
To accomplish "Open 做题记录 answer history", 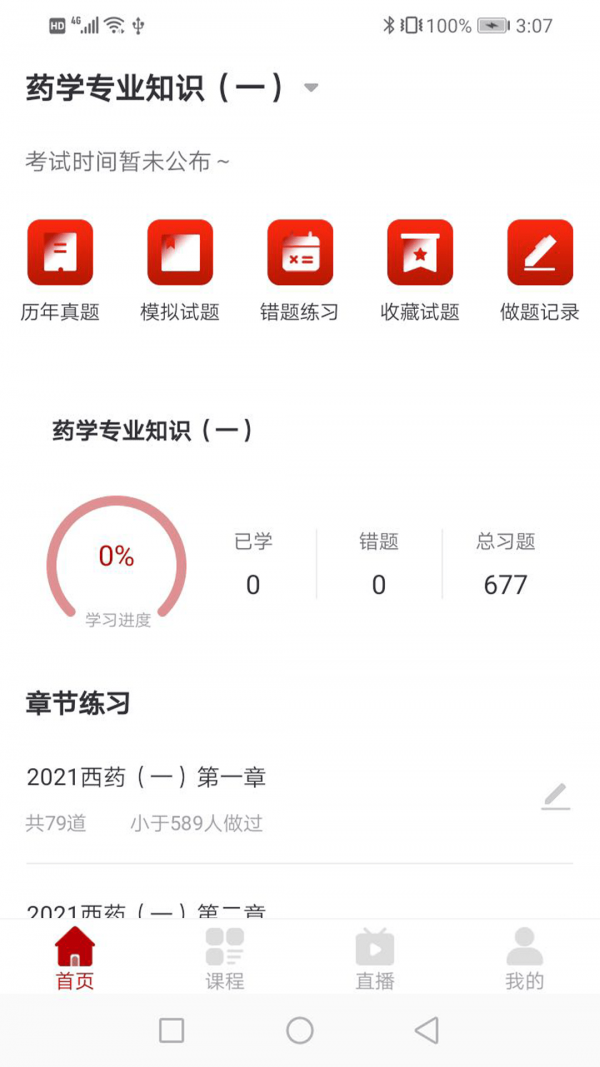I will [x=540, y=254].
